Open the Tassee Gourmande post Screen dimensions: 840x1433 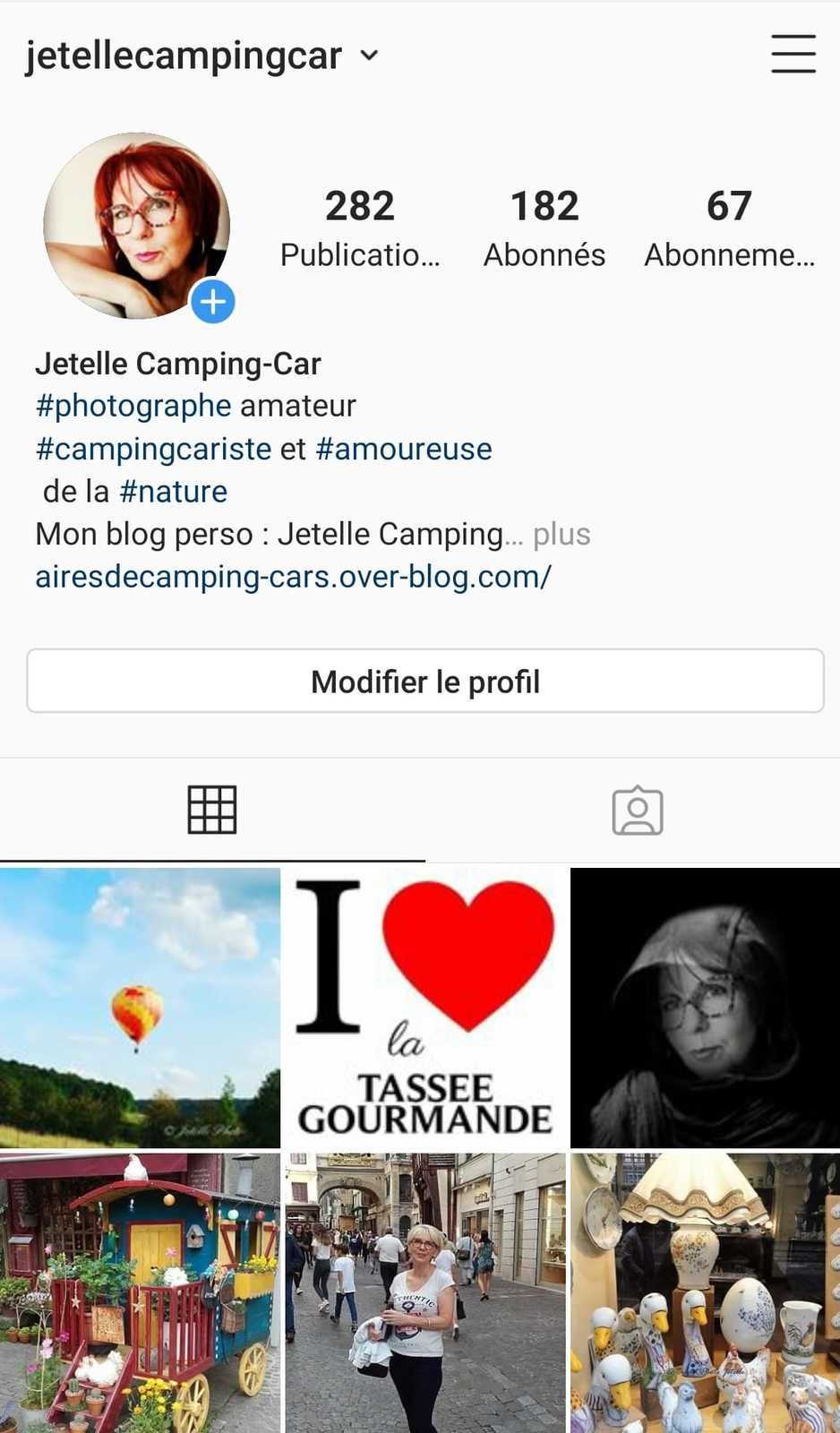(x=425, y=1008)
